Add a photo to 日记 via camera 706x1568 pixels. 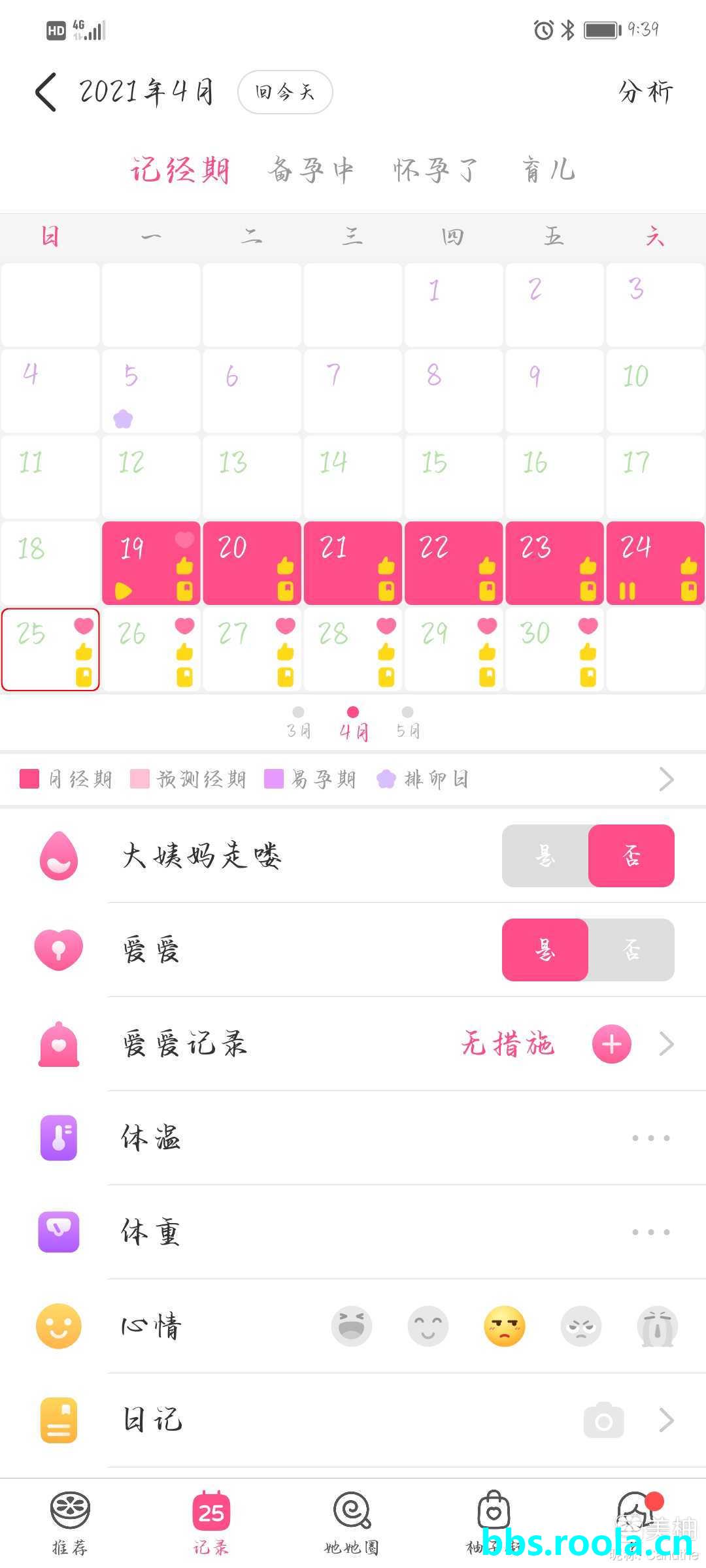click(x=603, y=1420)
